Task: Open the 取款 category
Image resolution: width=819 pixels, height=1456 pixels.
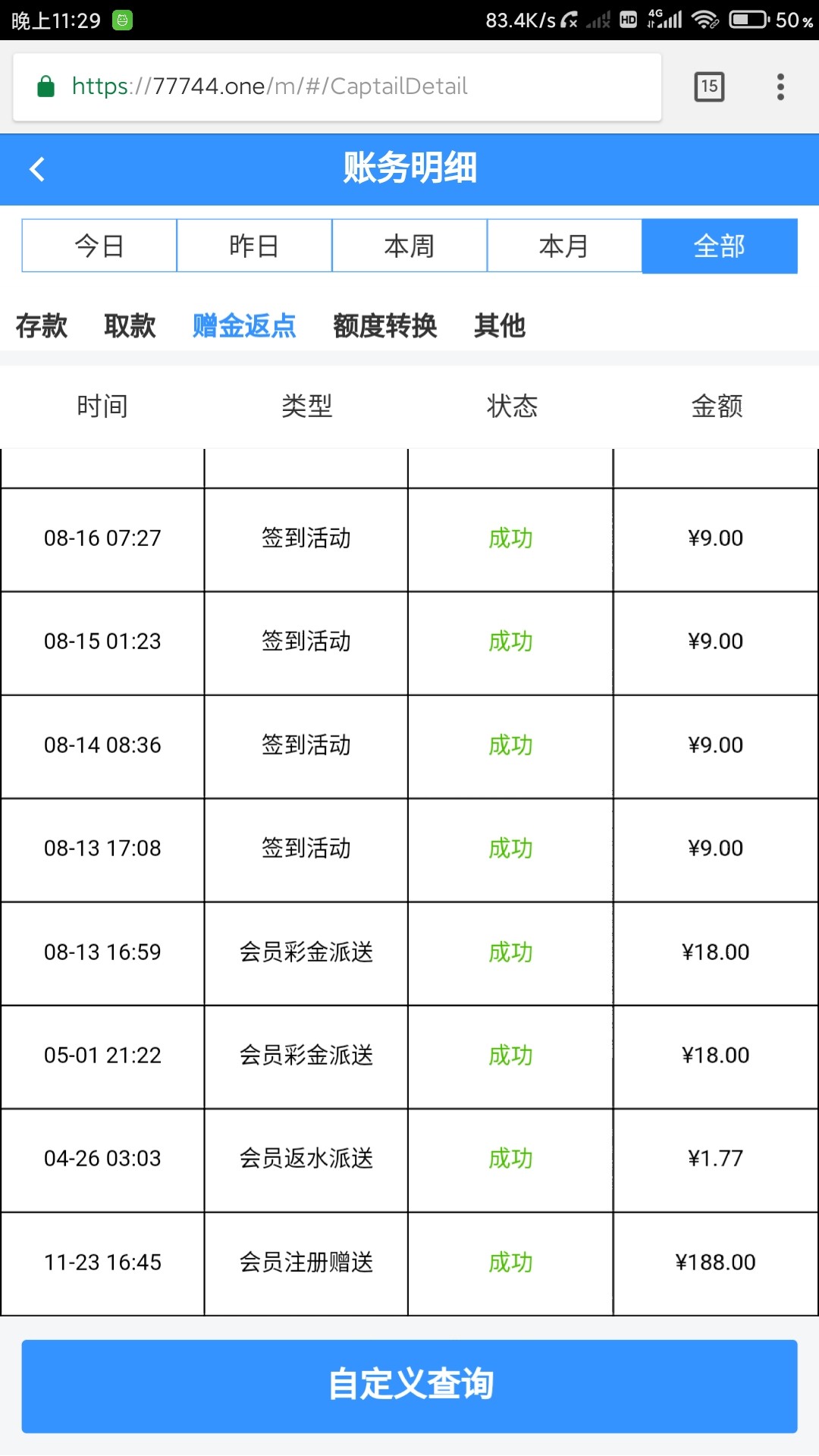Action: pos(130,326)
